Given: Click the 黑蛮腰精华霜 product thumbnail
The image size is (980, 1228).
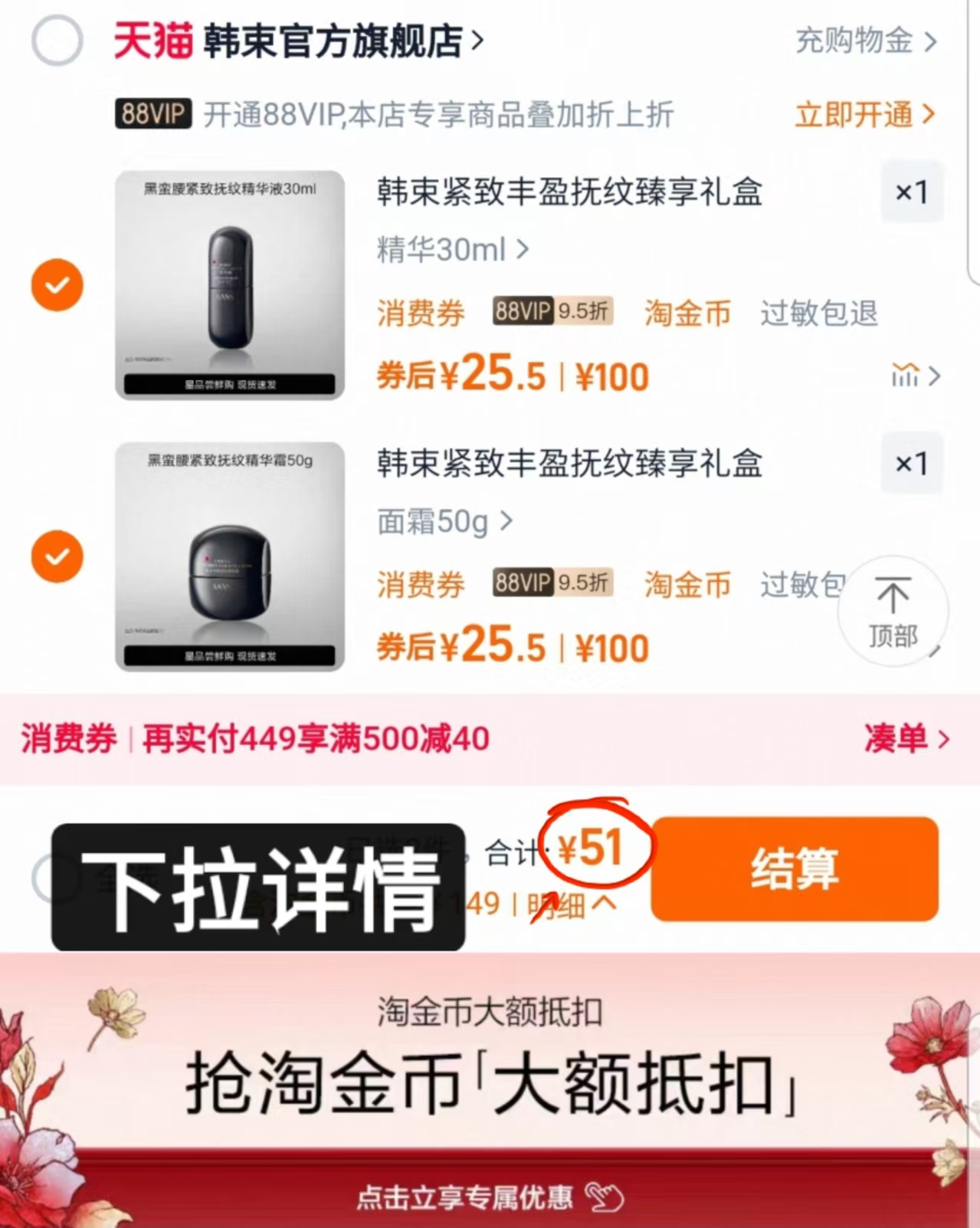Looking at the screenshot, I should tap(229, 558).
